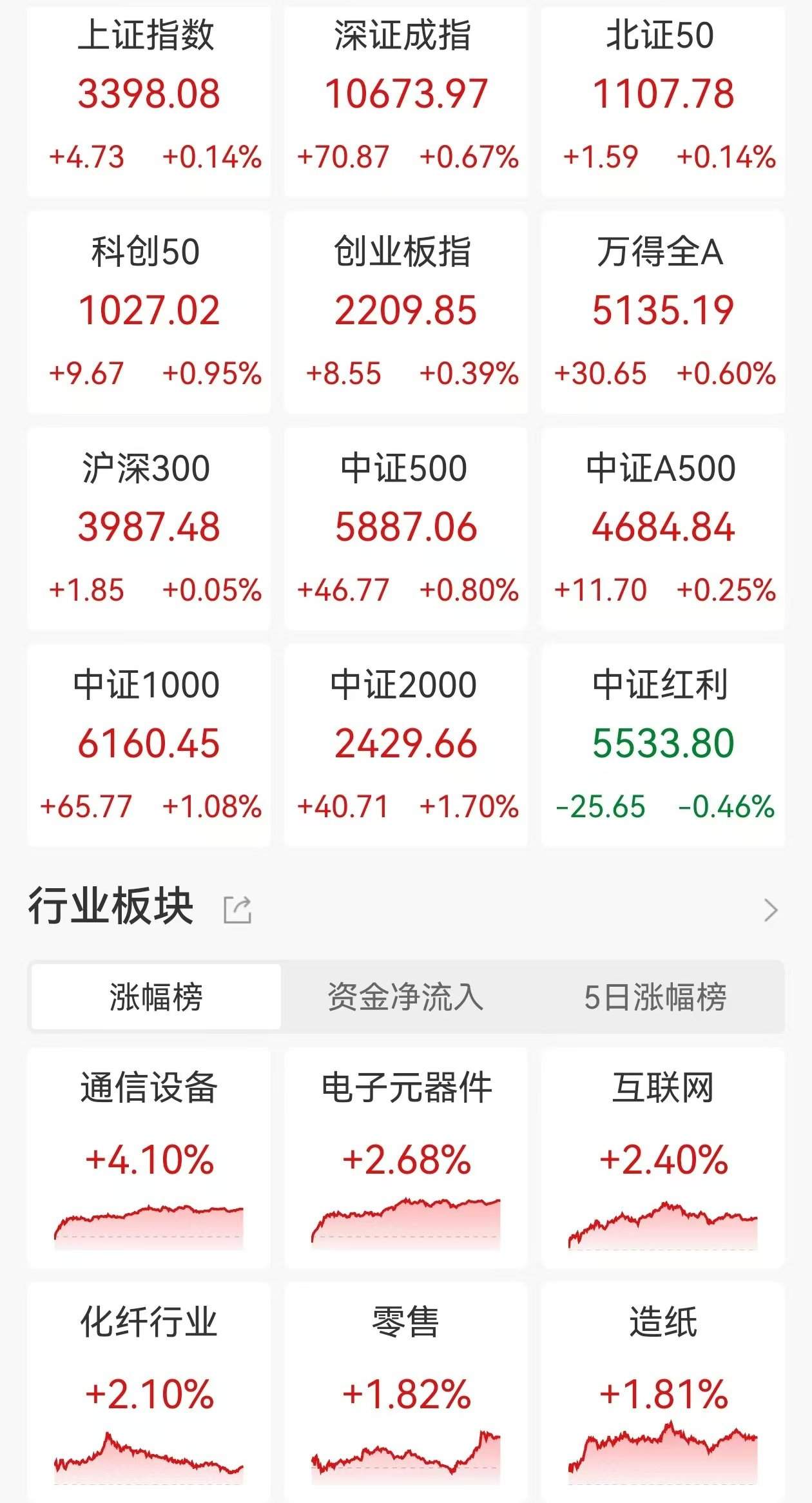View the 沪深300 index details
This screenshot has height=1503, width=812.
[x=149, y=528]
